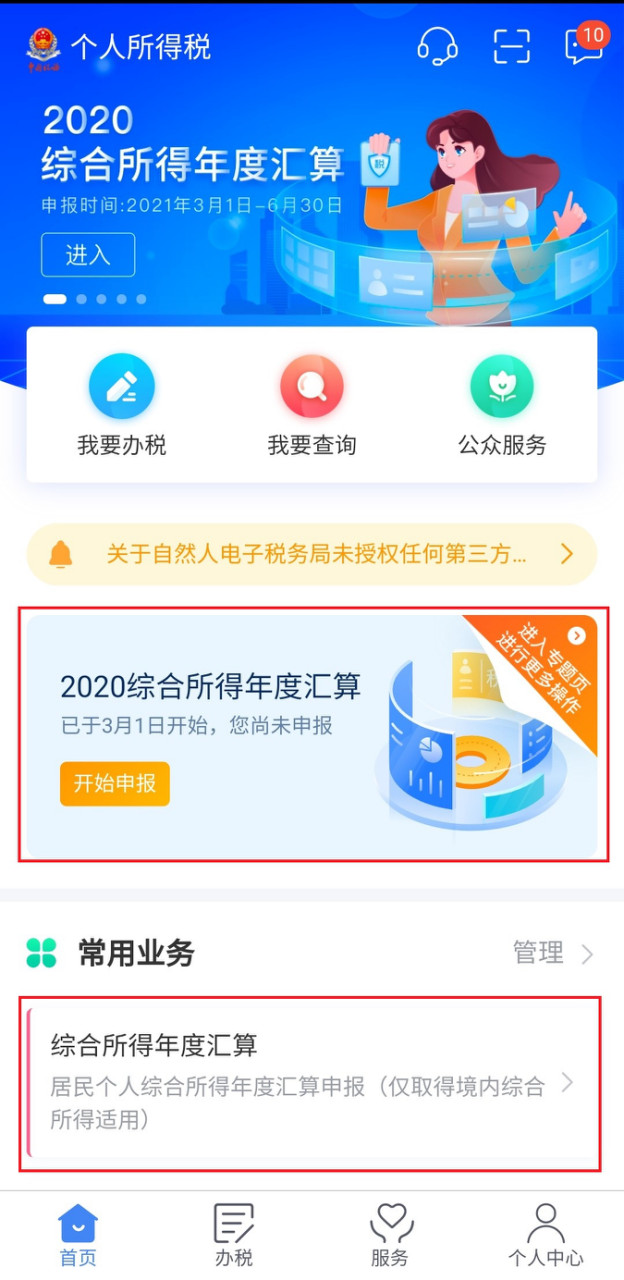
Task: Tap 进入 on the 2020 banner
Action: pyautogui.click(x=88, y=255)
